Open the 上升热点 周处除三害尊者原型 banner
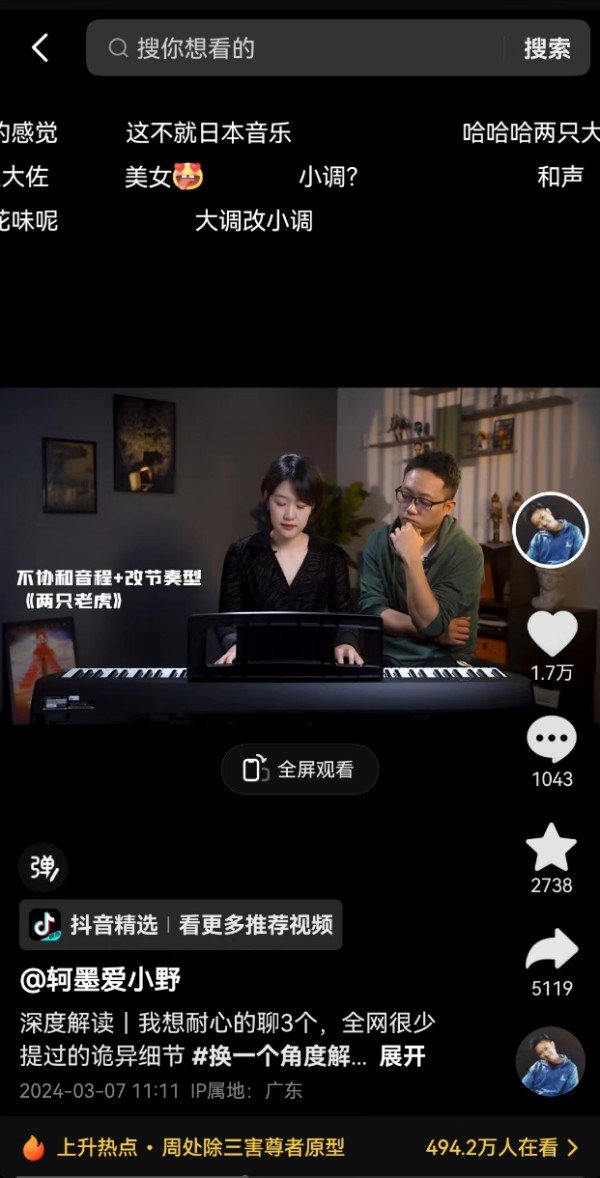This screenshot has width=600, height=1178. pyautogui.click(x=300, y=1147)
